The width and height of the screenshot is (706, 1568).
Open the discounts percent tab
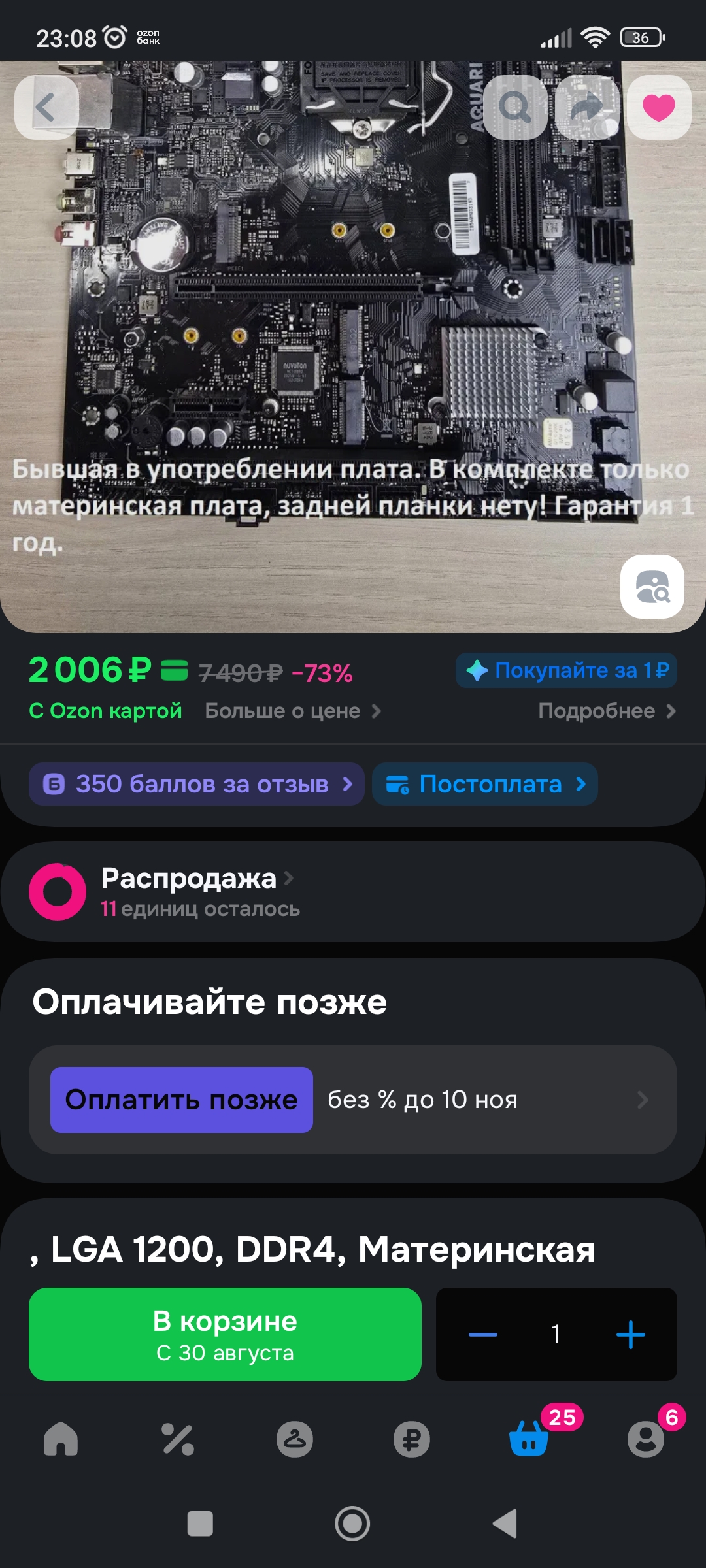178,1439
